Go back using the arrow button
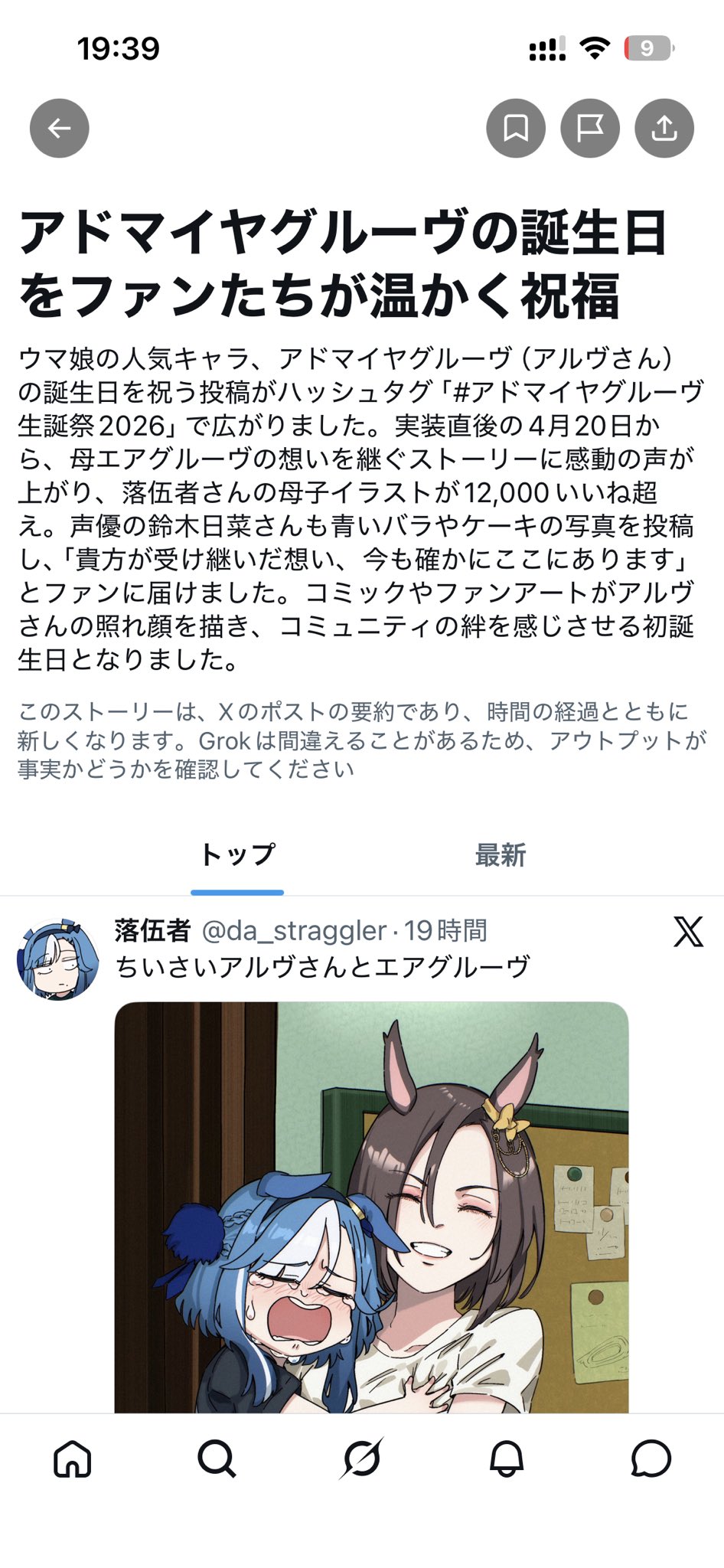Screen dimensions: 724x1568 (x=60, y=129)
